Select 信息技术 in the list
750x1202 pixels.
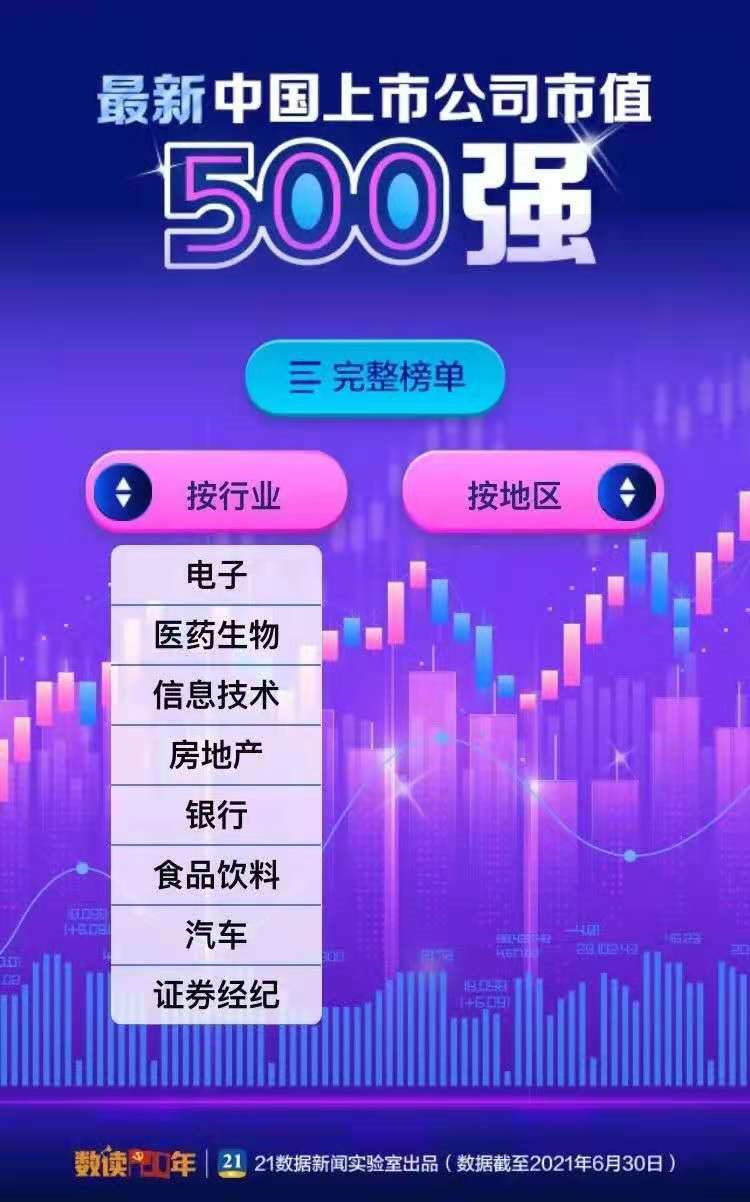pyautogui.click(x=216, y=695)
